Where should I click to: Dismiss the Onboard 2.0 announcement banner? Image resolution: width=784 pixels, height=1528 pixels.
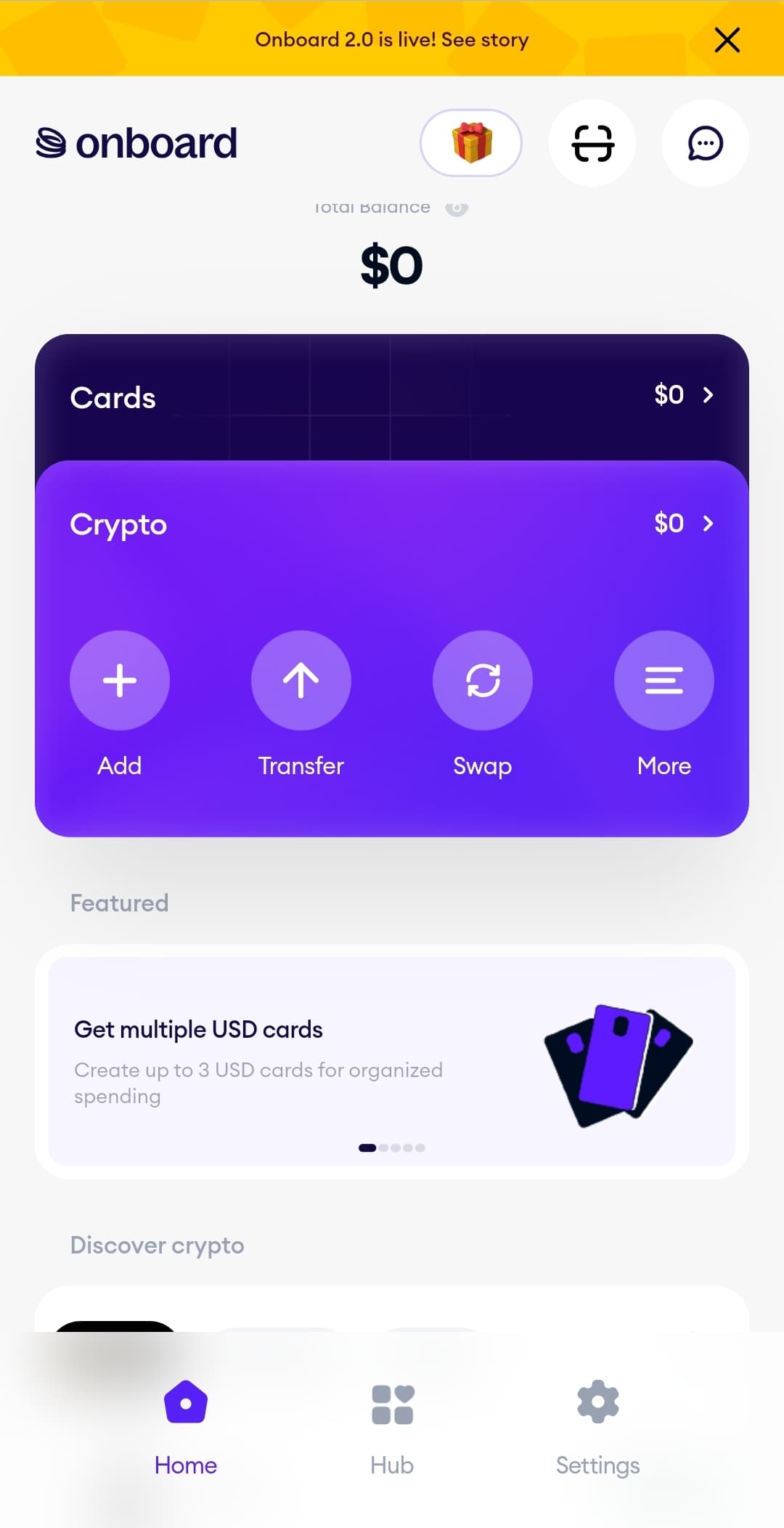[x=727, y=40]
